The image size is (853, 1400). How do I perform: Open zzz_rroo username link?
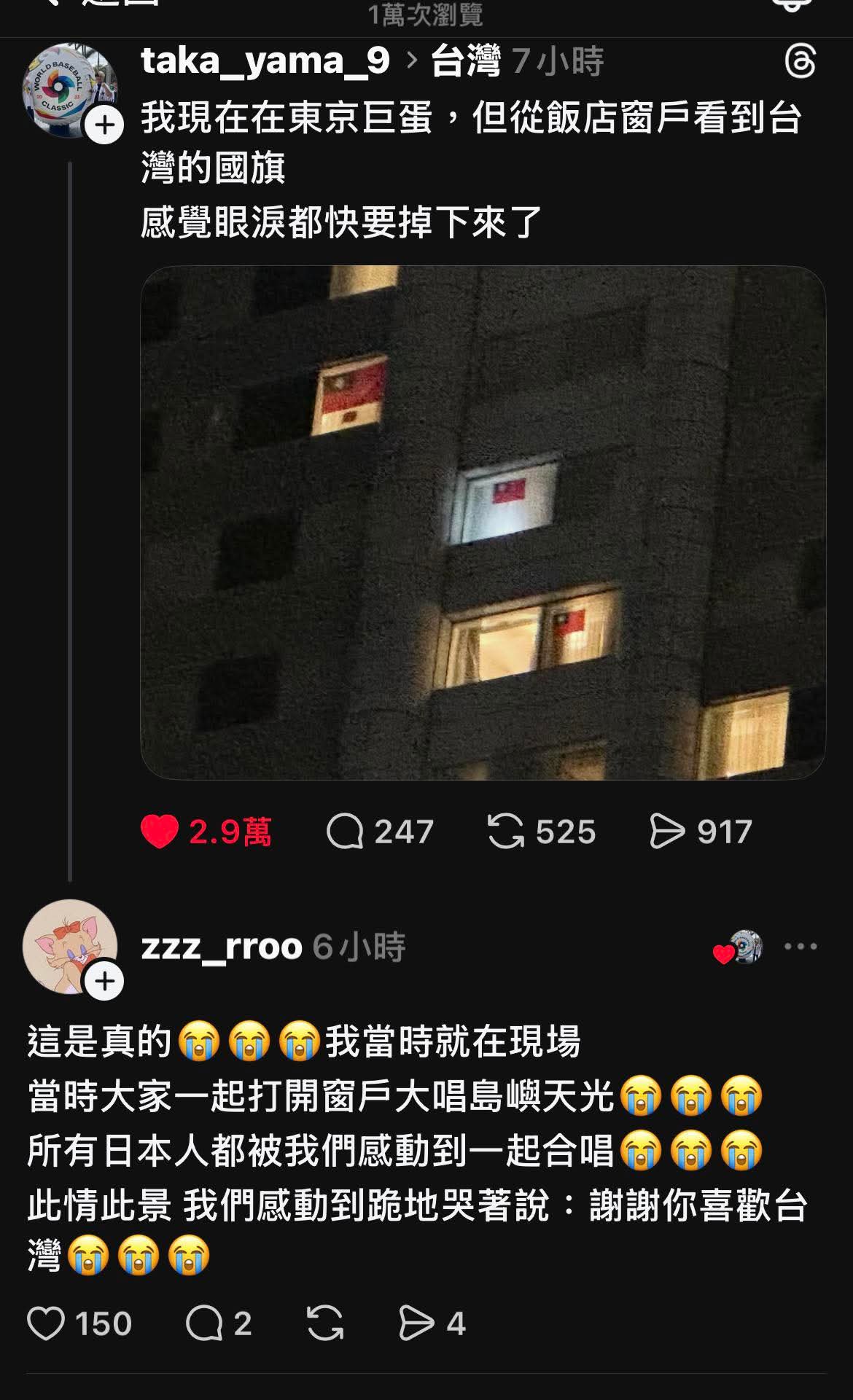221,947
